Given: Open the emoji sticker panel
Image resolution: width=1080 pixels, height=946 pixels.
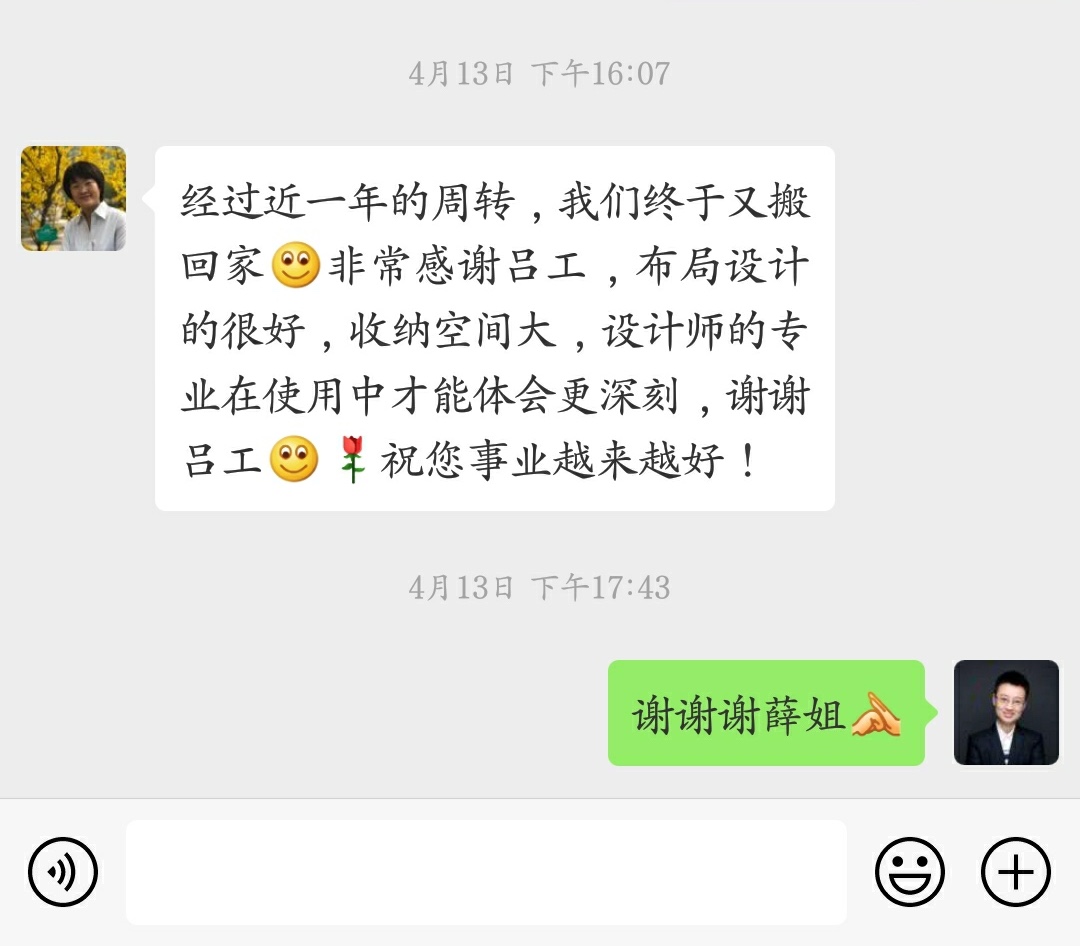Looking at the screenshot, I should click(910, 872).
